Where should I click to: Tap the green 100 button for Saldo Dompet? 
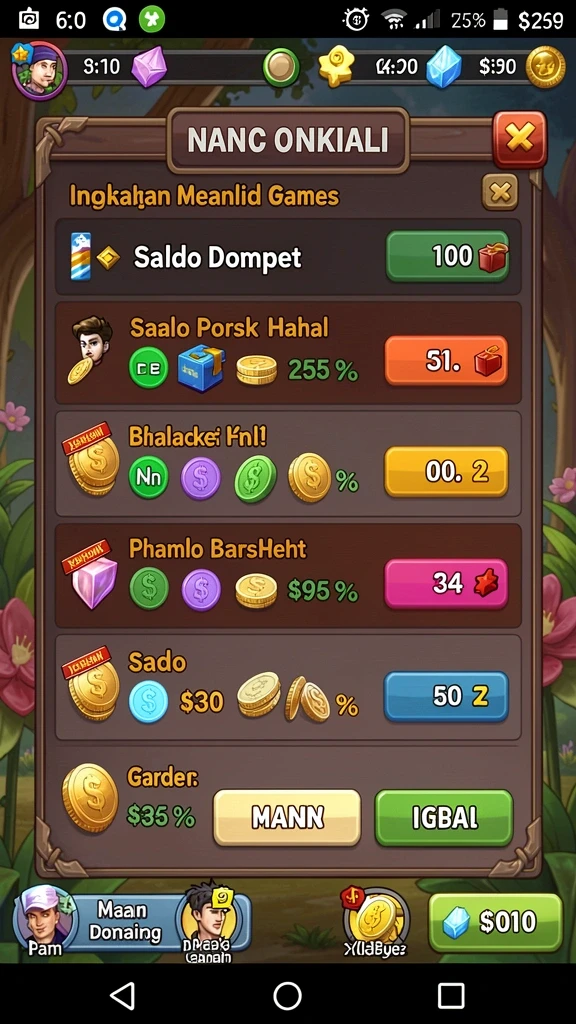[447, 256]
